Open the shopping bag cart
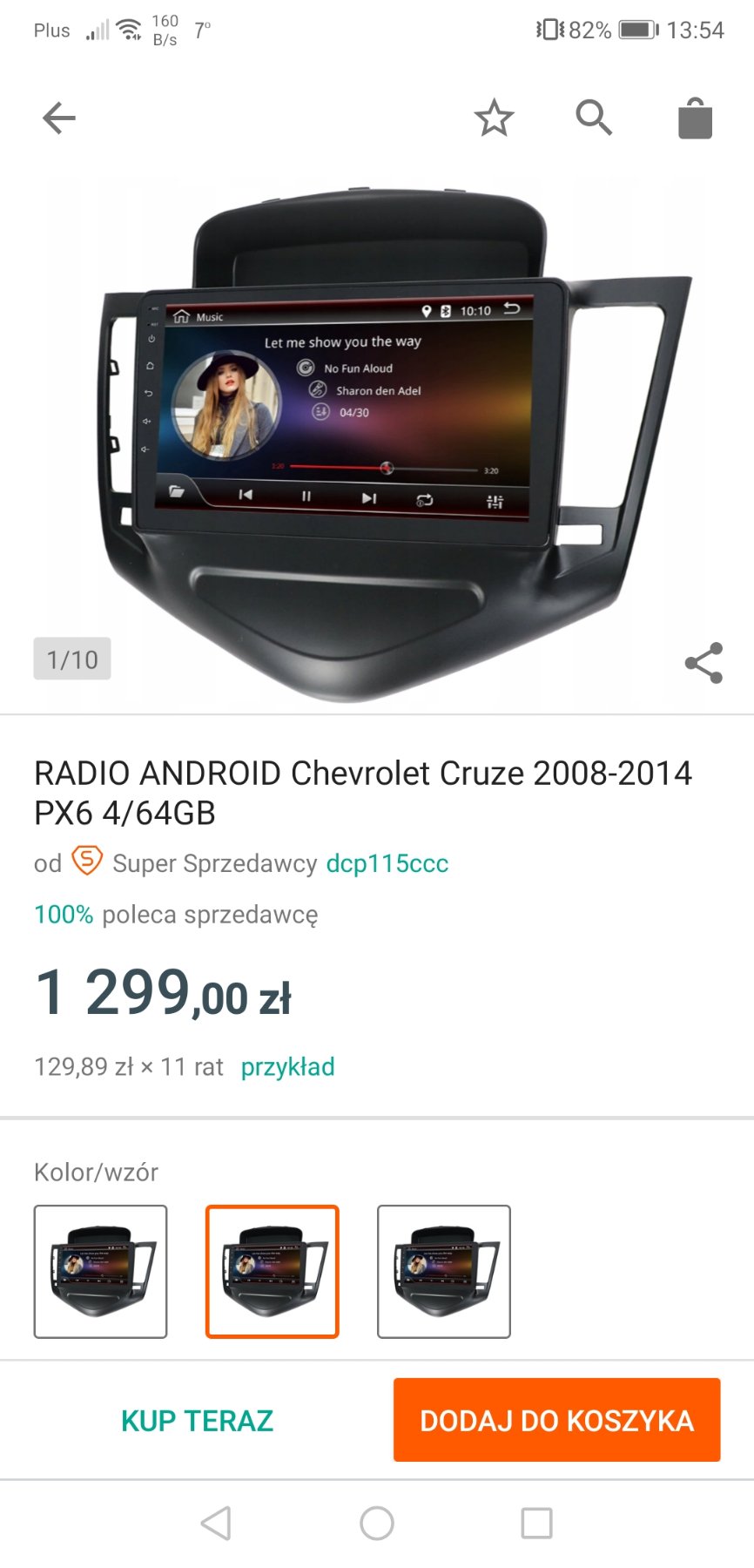The height and width of the screenshot is (1568, 754). (695, 118)
